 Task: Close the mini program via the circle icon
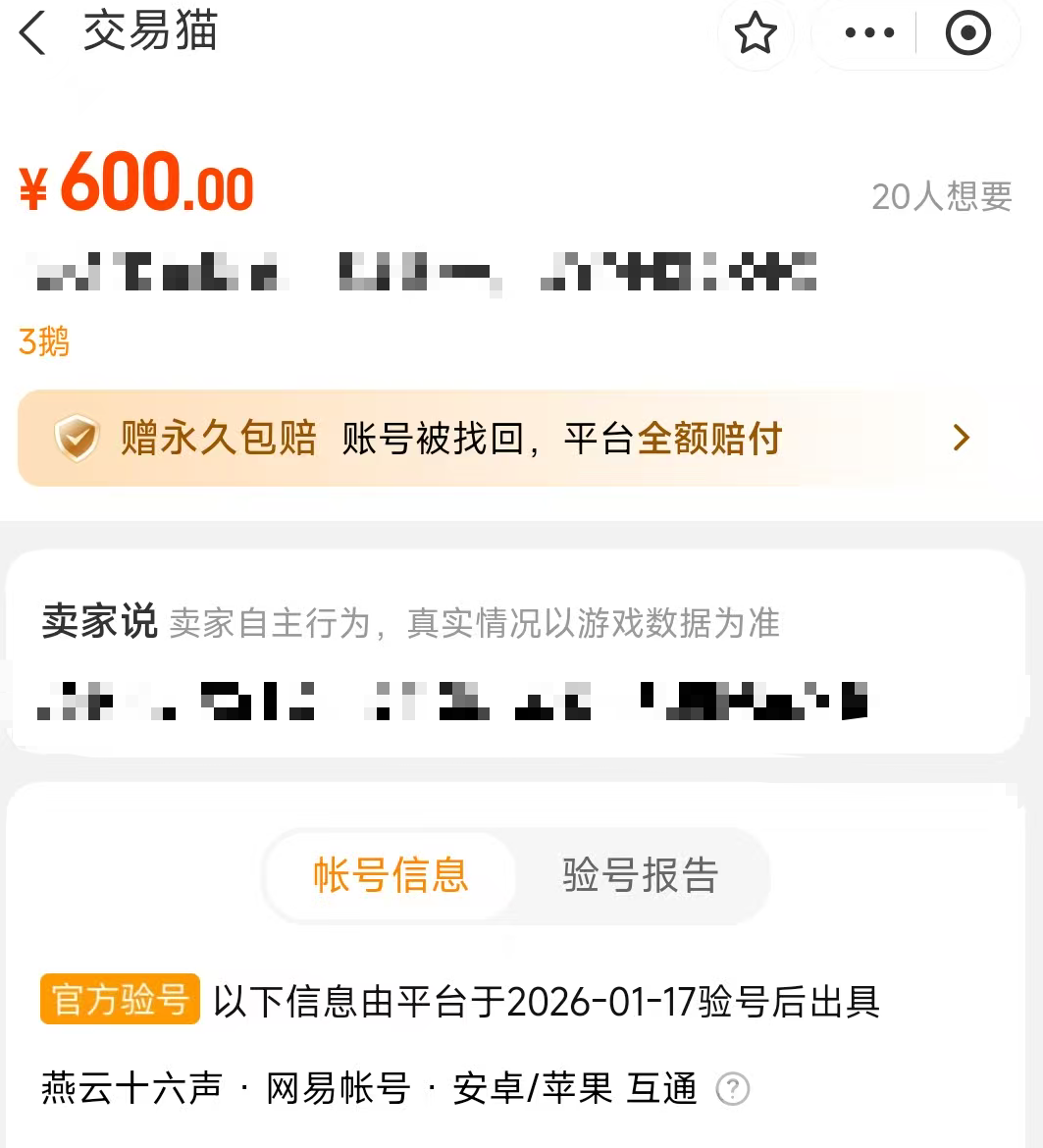(x=967, y=34)
